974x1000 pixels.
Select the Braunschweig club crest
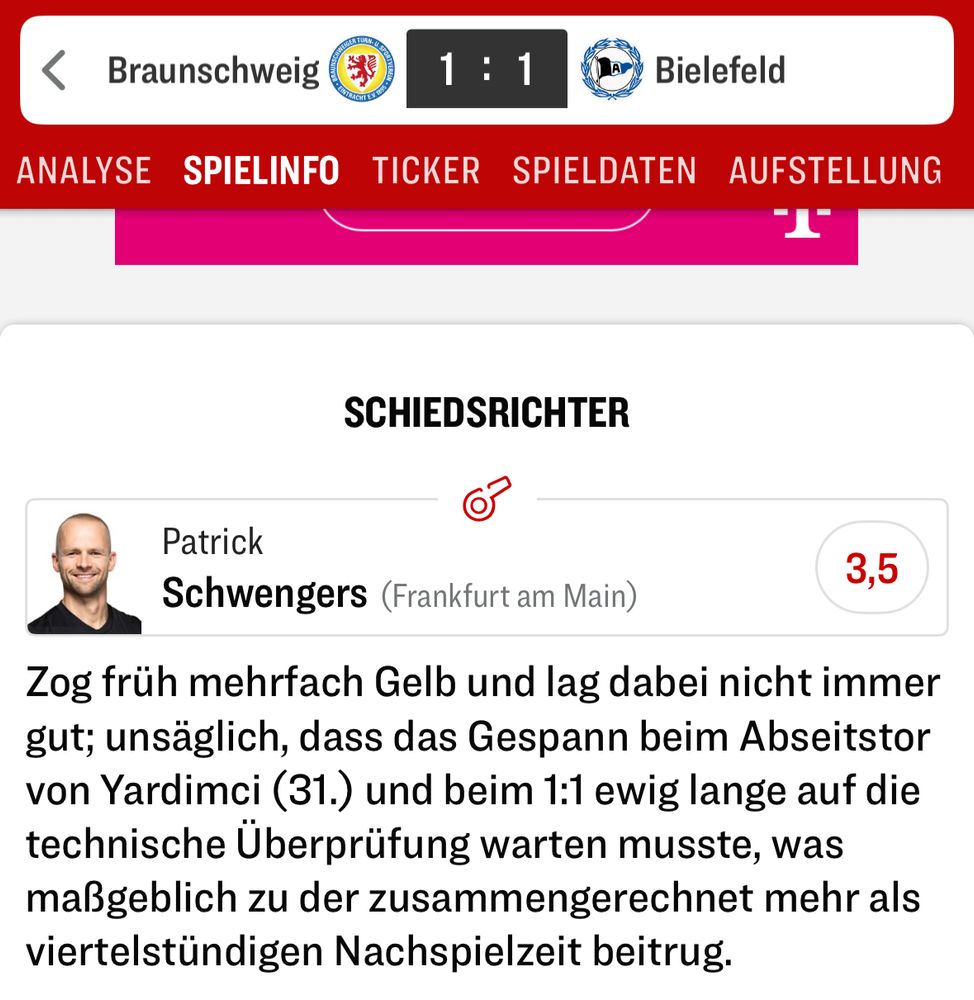coord(362,68)
